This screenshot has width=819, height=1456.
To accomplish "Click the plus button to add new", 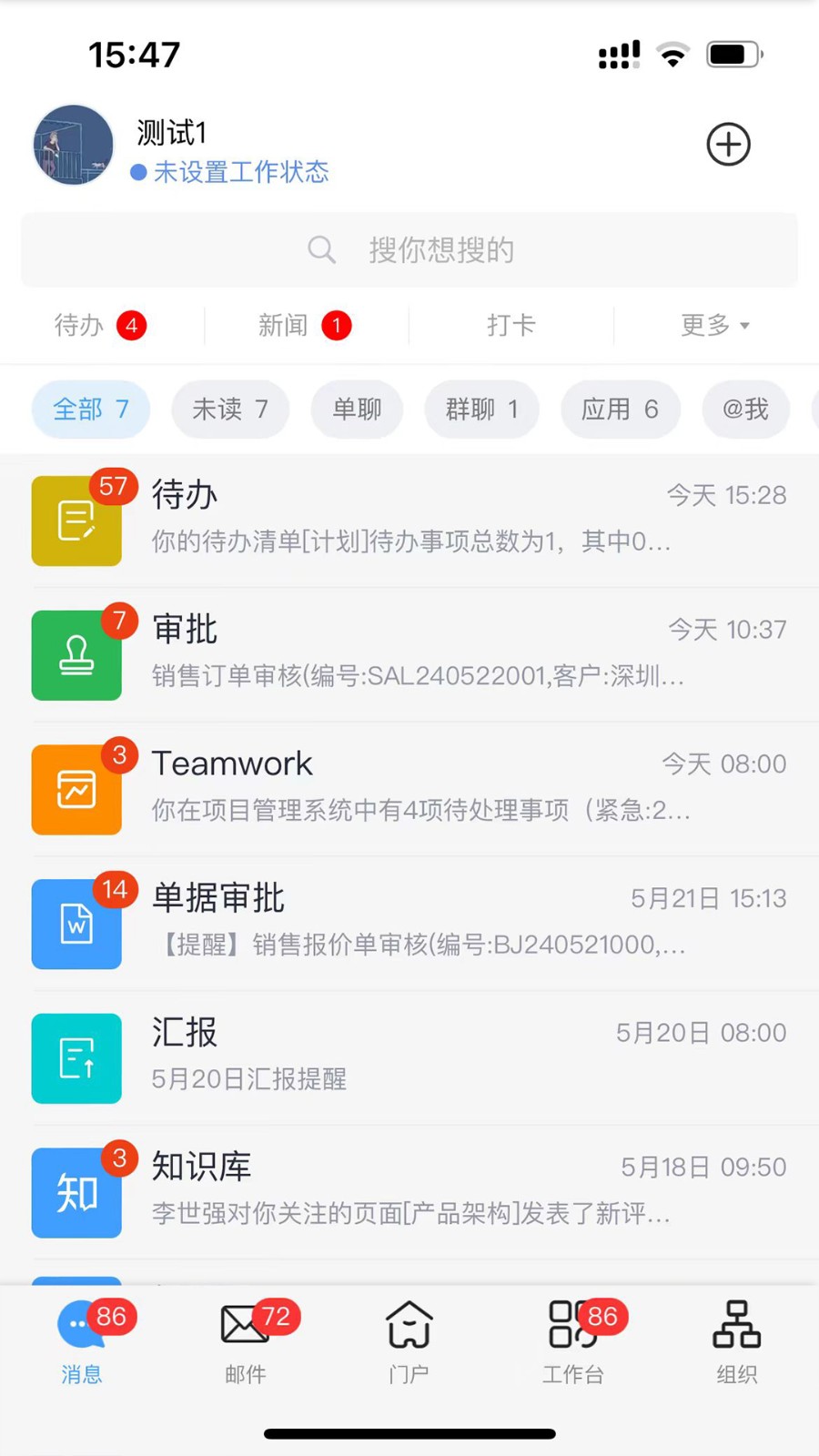I will [728, 145].
